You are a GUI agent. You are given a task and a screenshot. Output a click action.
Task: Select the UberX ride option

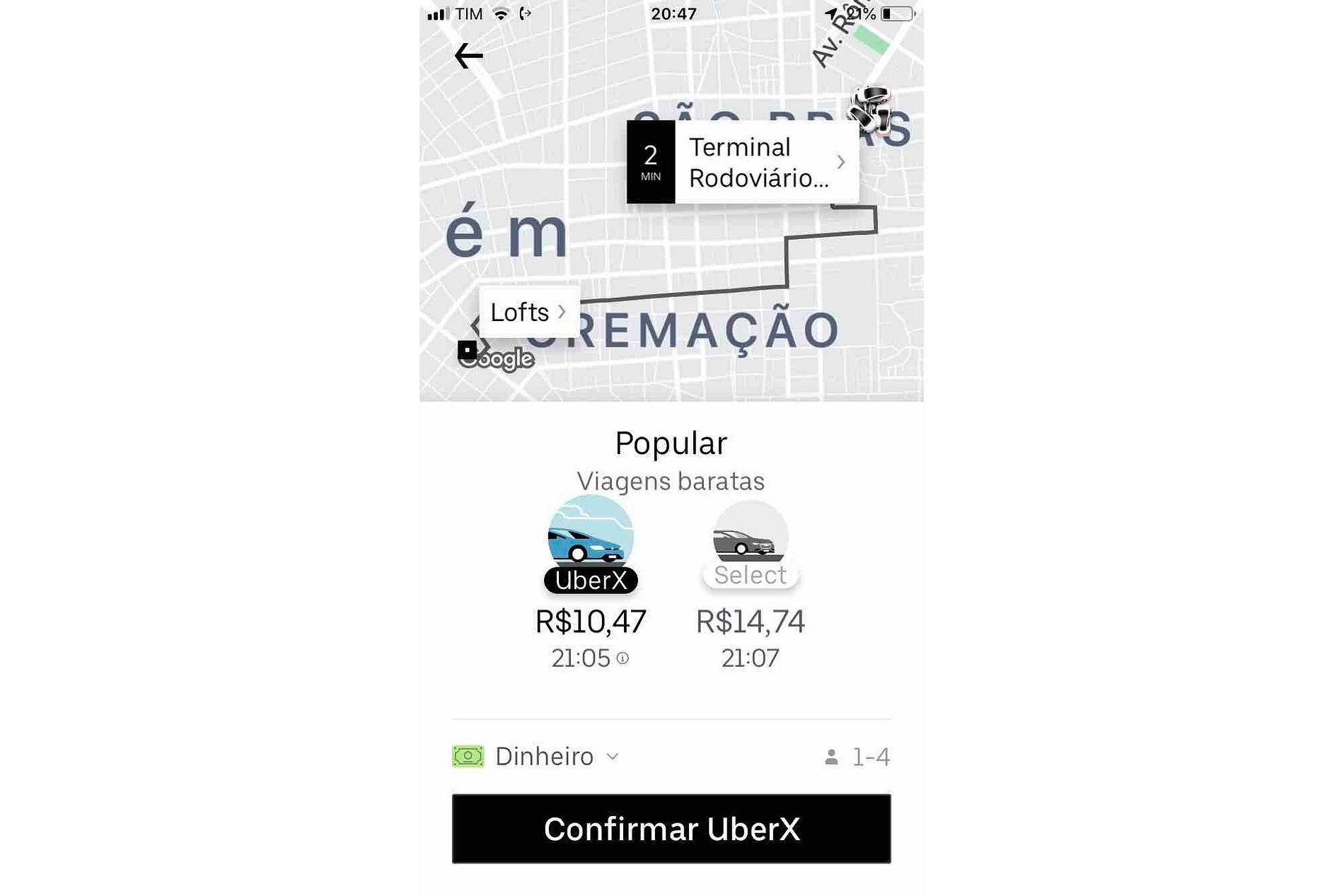(591, 545)
